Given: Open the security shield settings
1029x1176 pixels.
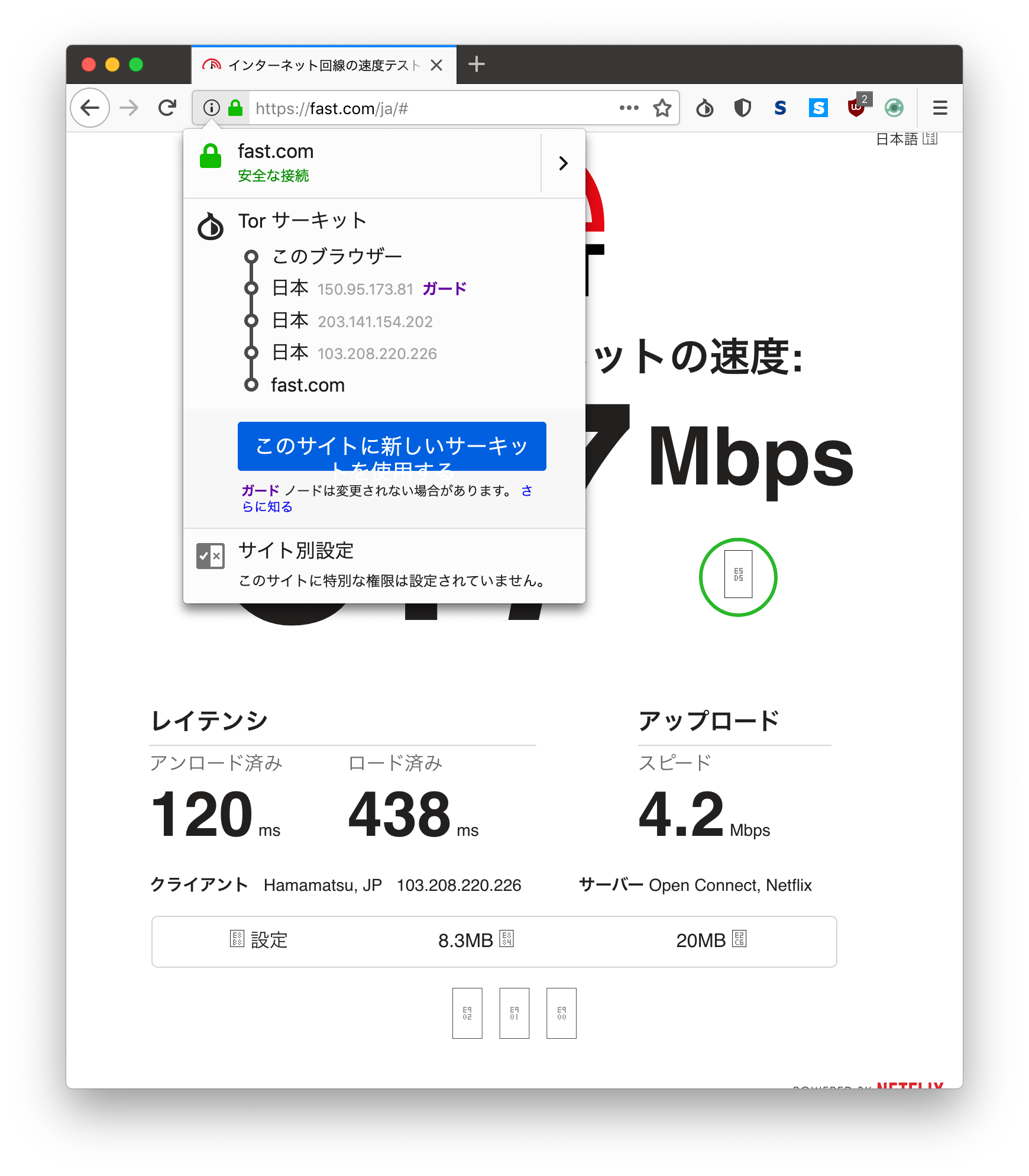Looking at the screenshot, I should coord(742,108).
